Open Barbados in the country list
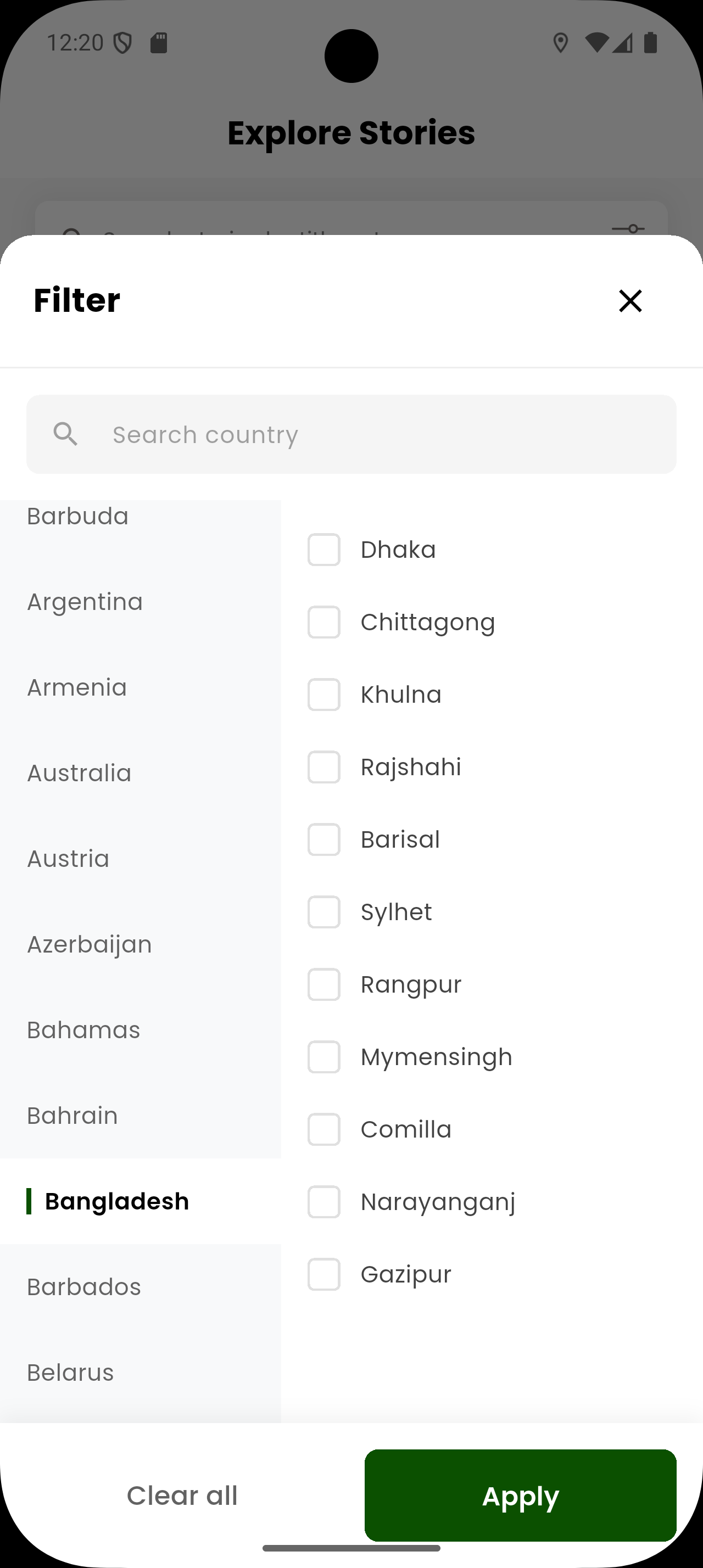The image size is (703, 1568). pos(84,1287)
